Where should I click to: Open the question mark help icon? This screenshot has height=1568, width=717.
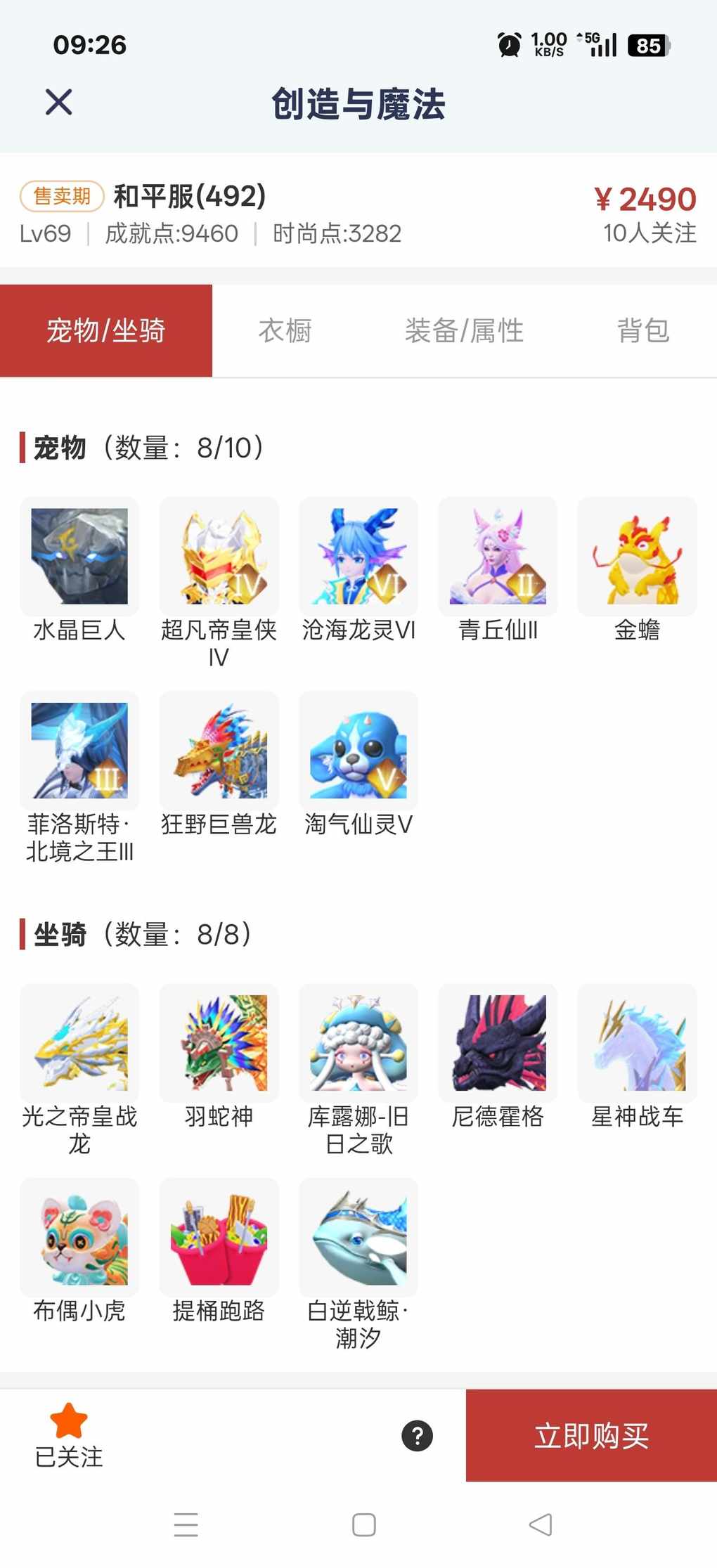(417, 1435)
